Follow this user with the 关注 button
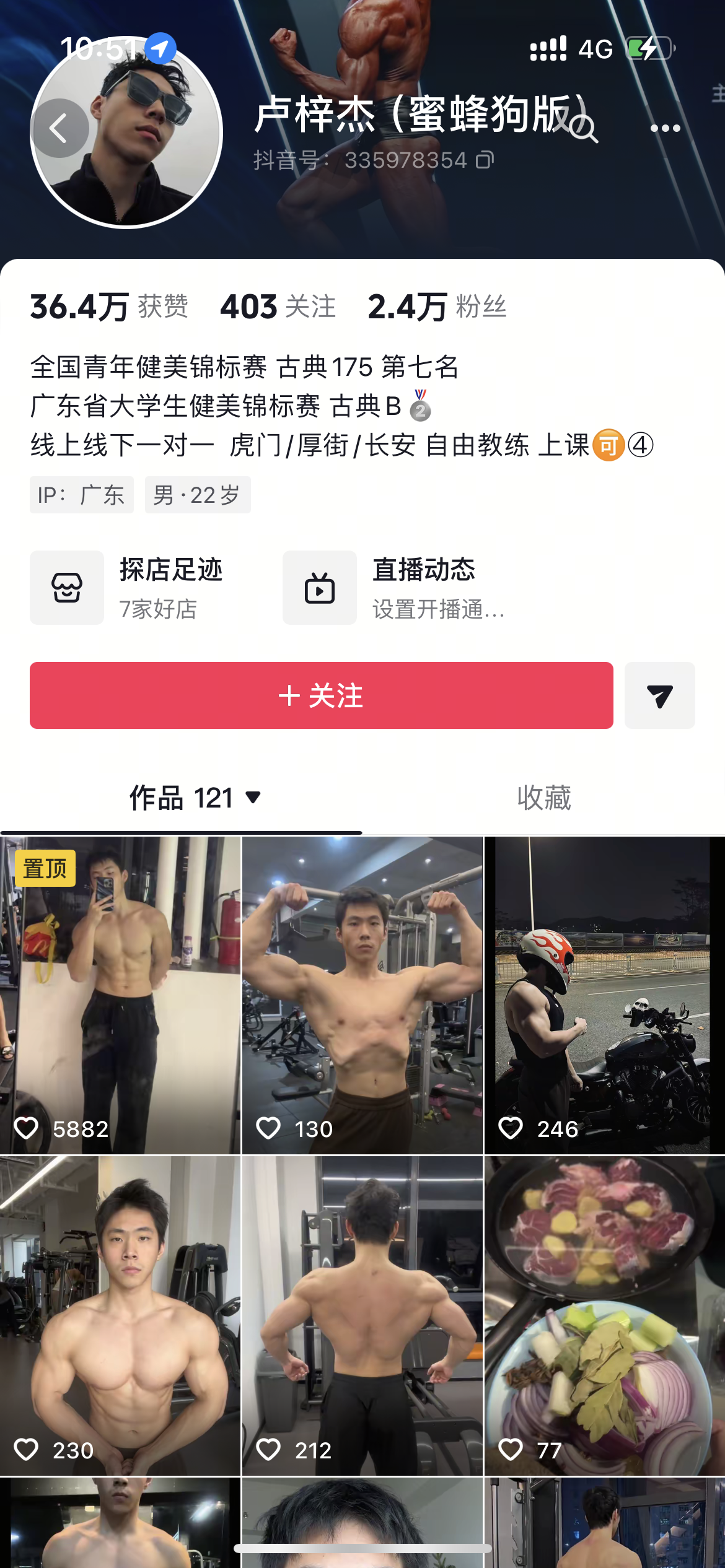 [321, 695]
